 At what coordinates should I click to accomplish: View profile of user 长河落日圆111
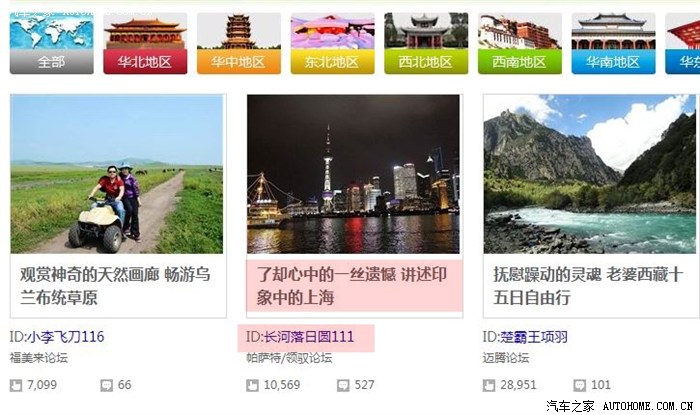click(308, 337)
